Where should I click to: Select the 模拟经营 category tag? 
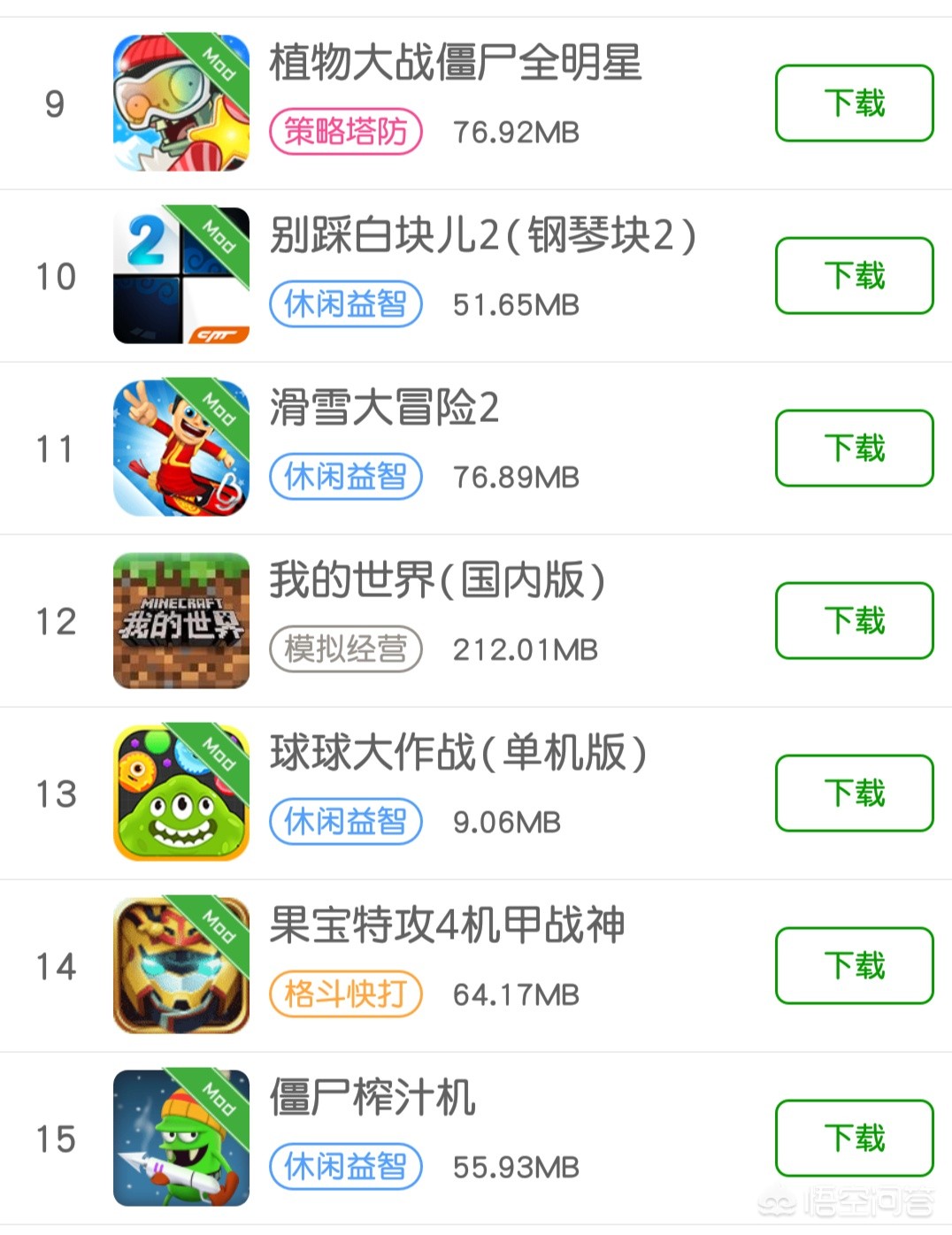(x=345, y=649)
